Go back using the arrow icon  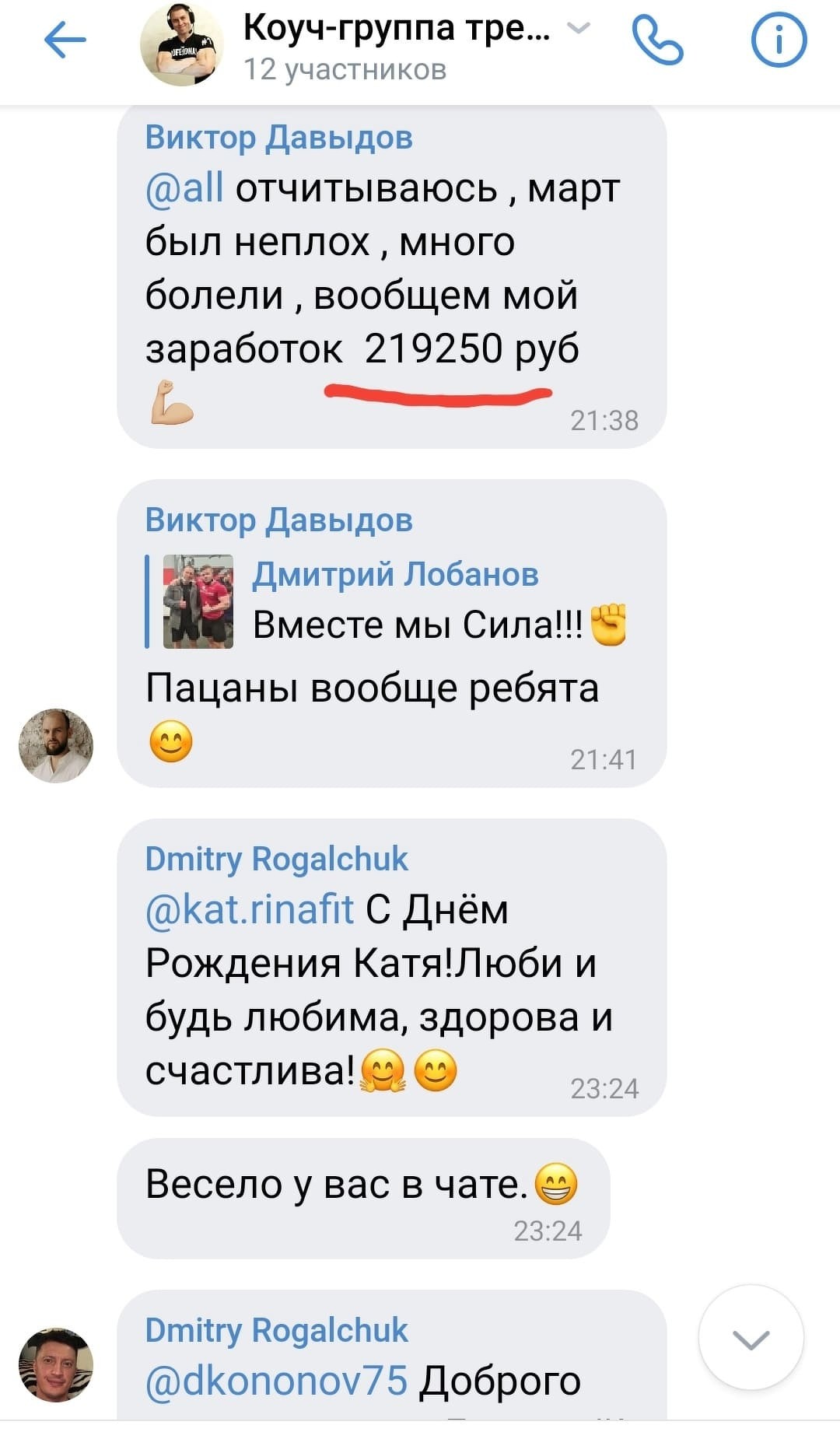click(65, 40)
